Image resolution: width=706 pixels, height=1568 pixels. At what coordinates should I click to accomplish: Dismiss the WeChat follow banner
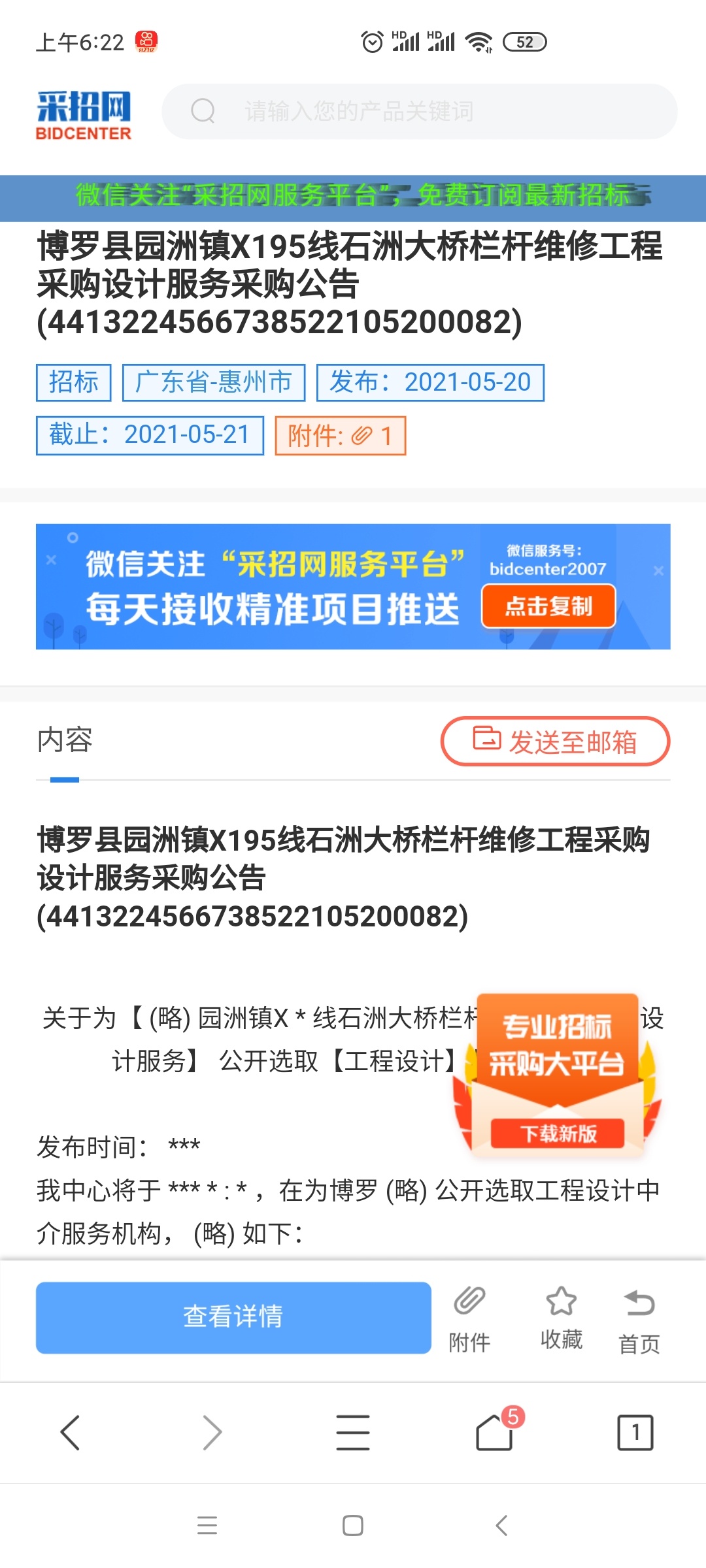coord(658,570)
